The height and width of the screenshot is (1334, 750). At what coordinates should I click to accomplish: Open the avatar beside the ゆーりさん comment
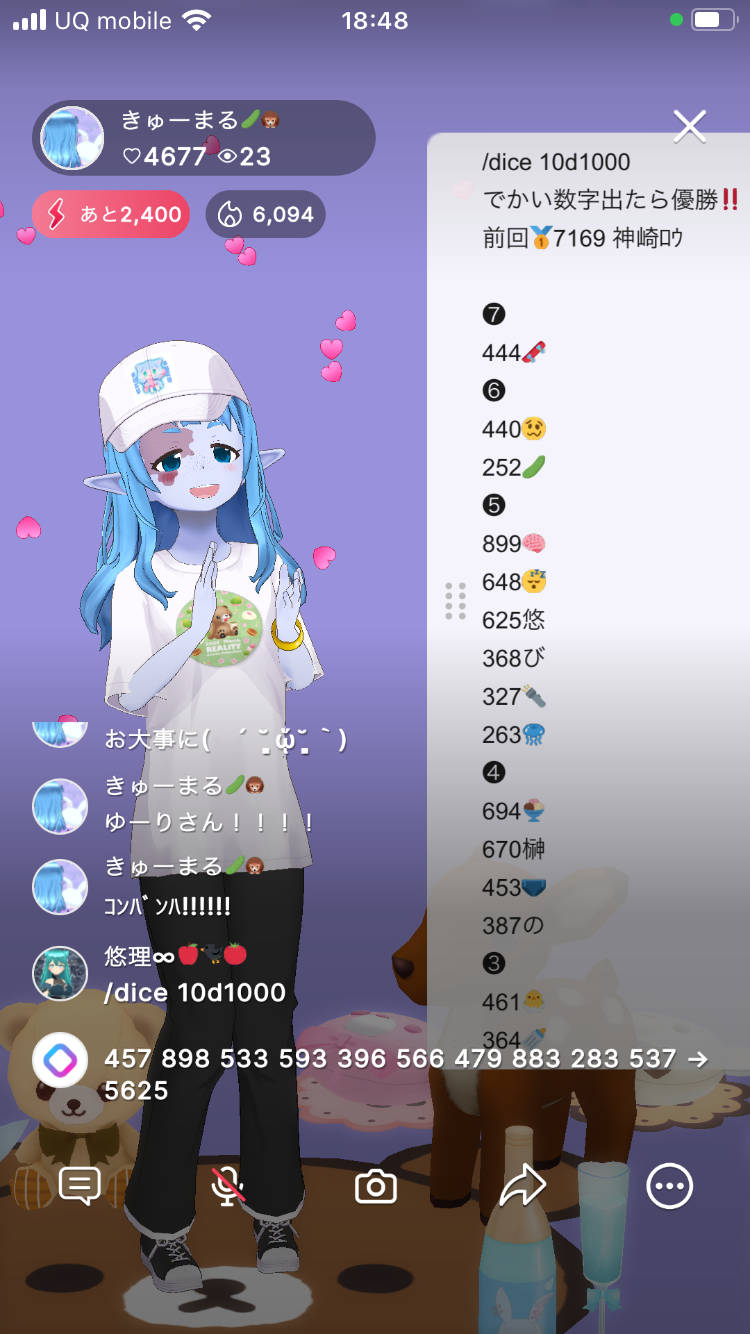tap(60, 805)
